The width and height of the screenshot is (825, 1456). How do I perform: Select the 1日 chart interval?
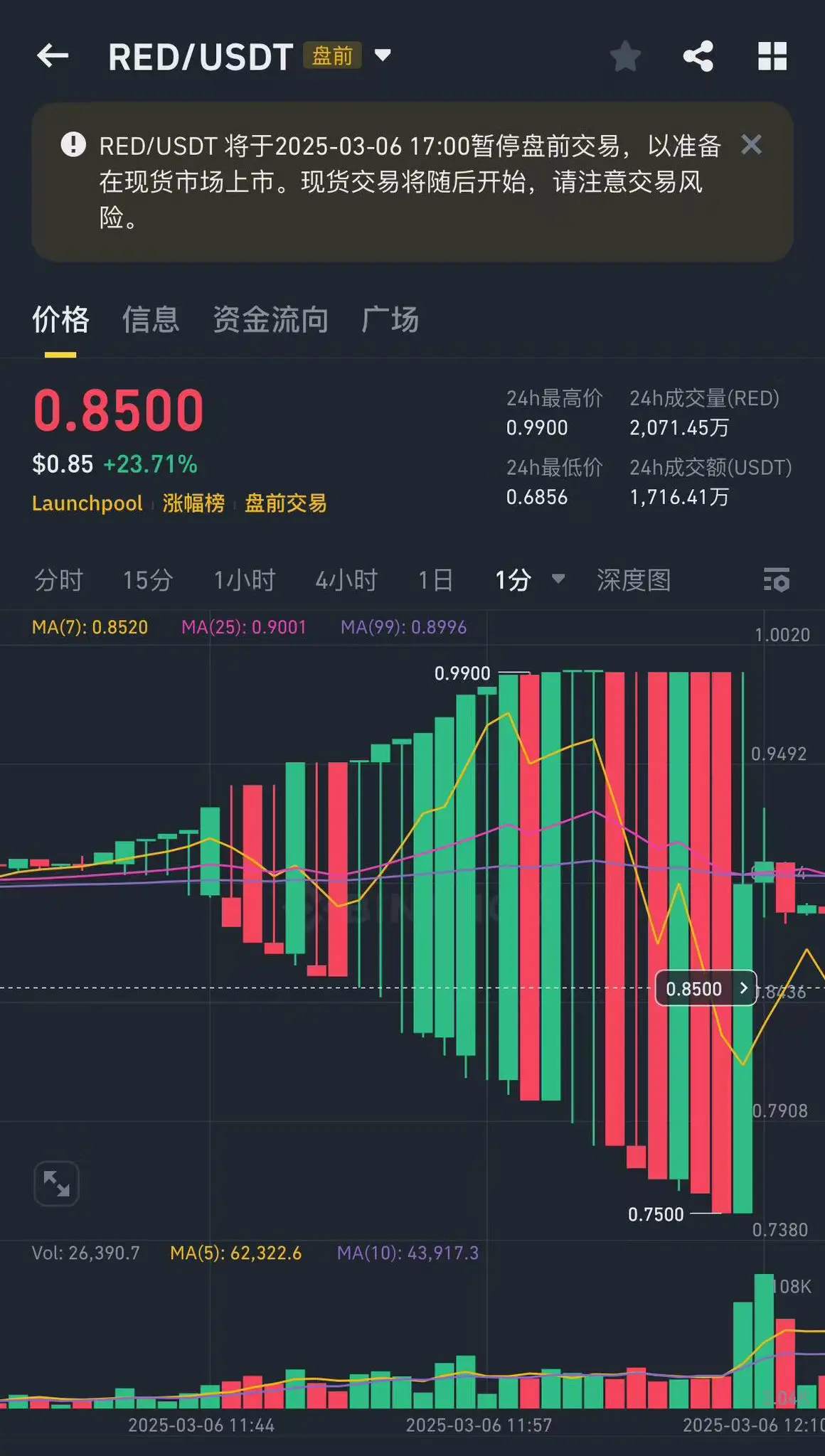tap(435, 580)
